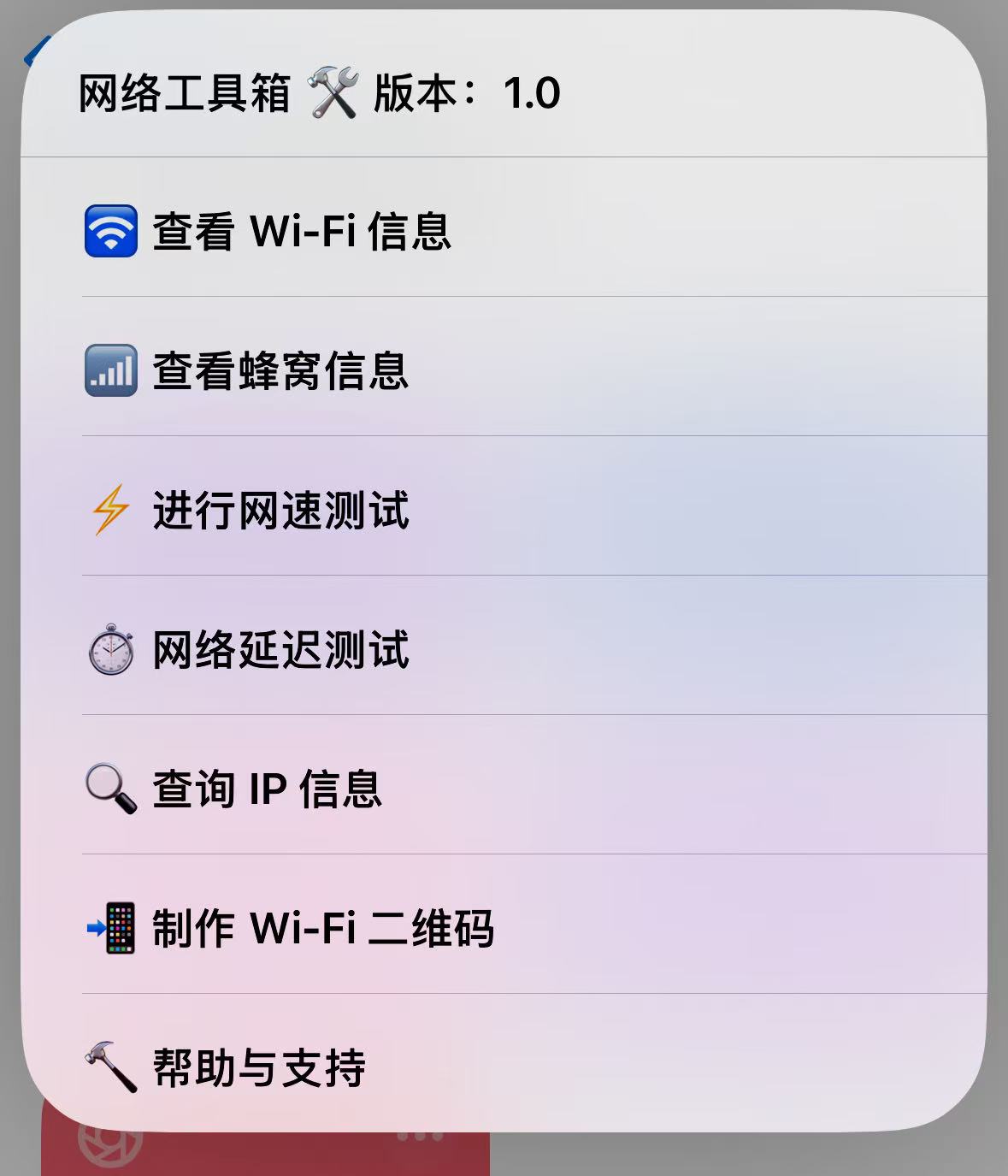Start 进行网速测试 speed test
This screenshot has height=1176, width=1008.
pyautogui.click(x=280, y=510)
